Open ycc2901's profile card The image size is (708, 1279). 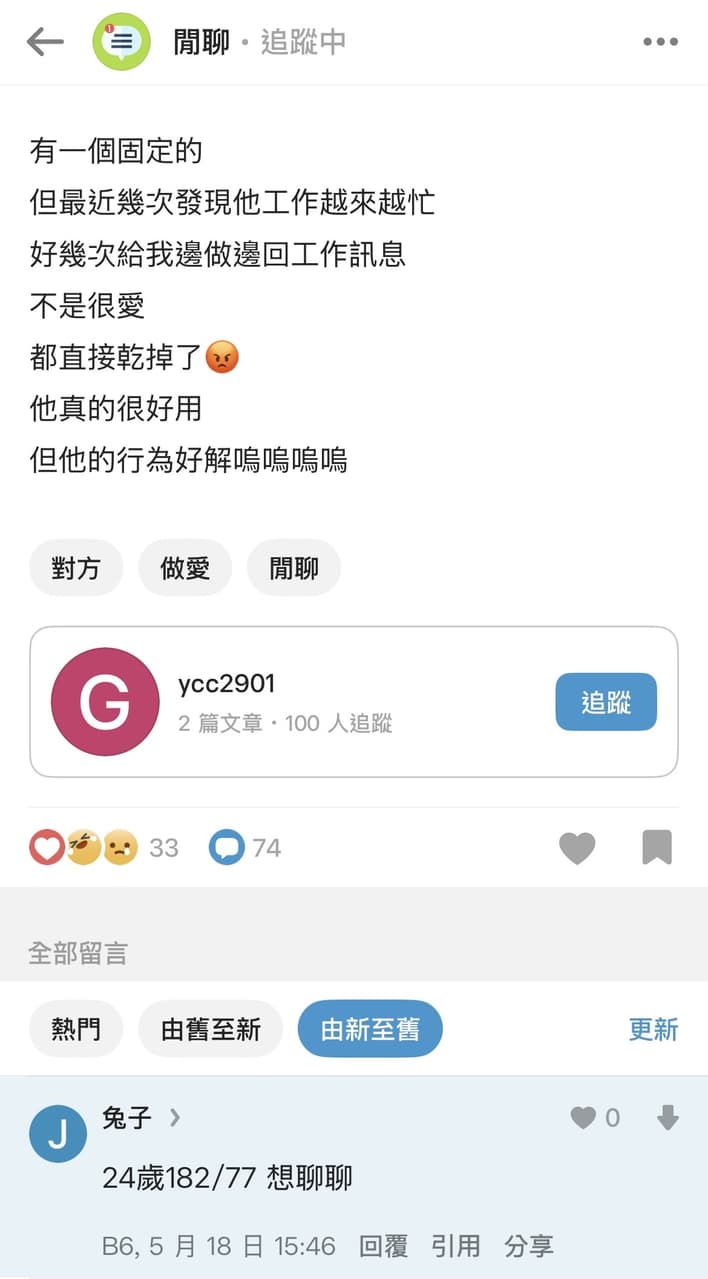(354, 702)
